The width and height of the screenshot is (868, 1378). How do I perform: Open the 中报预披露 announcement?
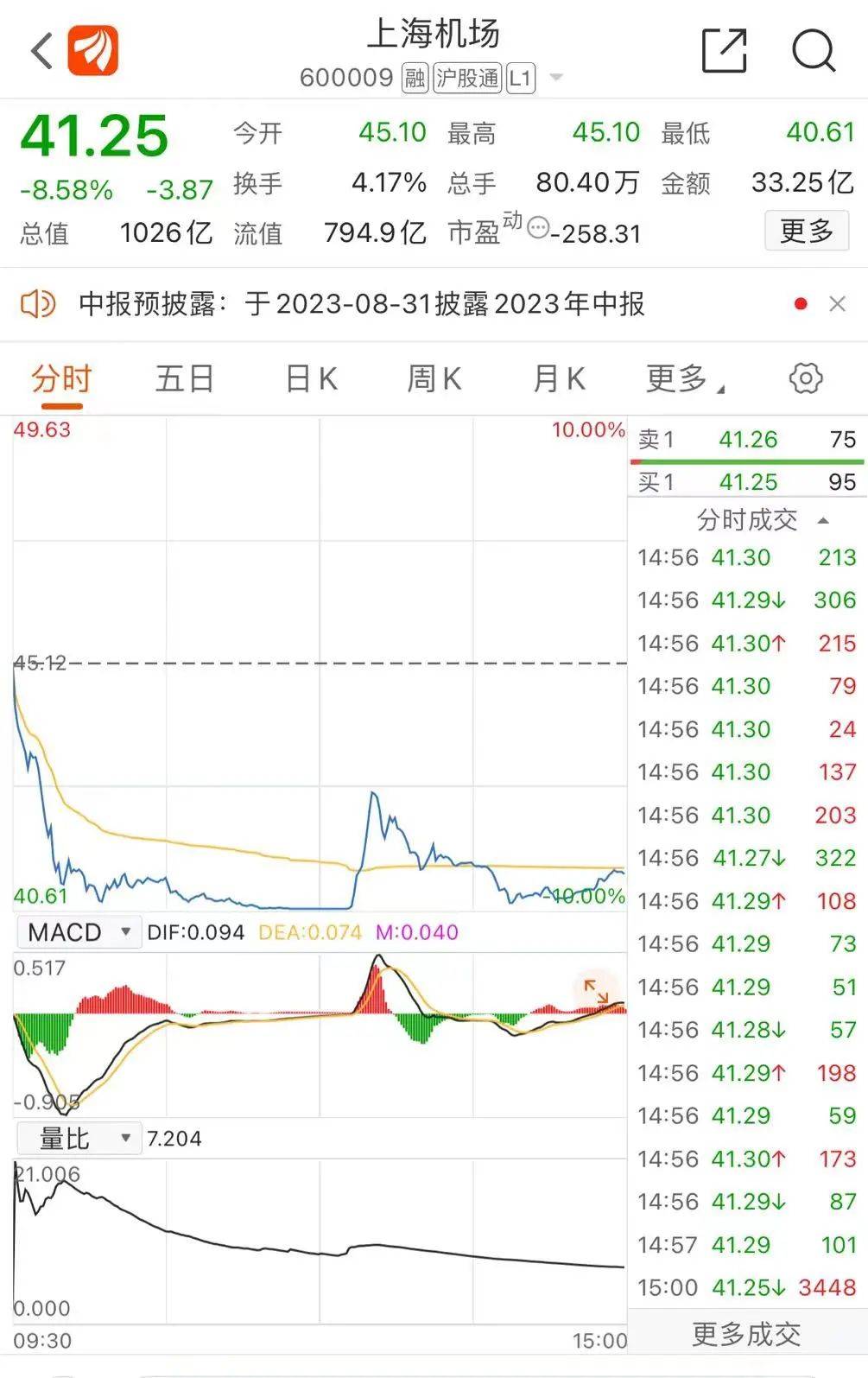click(363, 304)
